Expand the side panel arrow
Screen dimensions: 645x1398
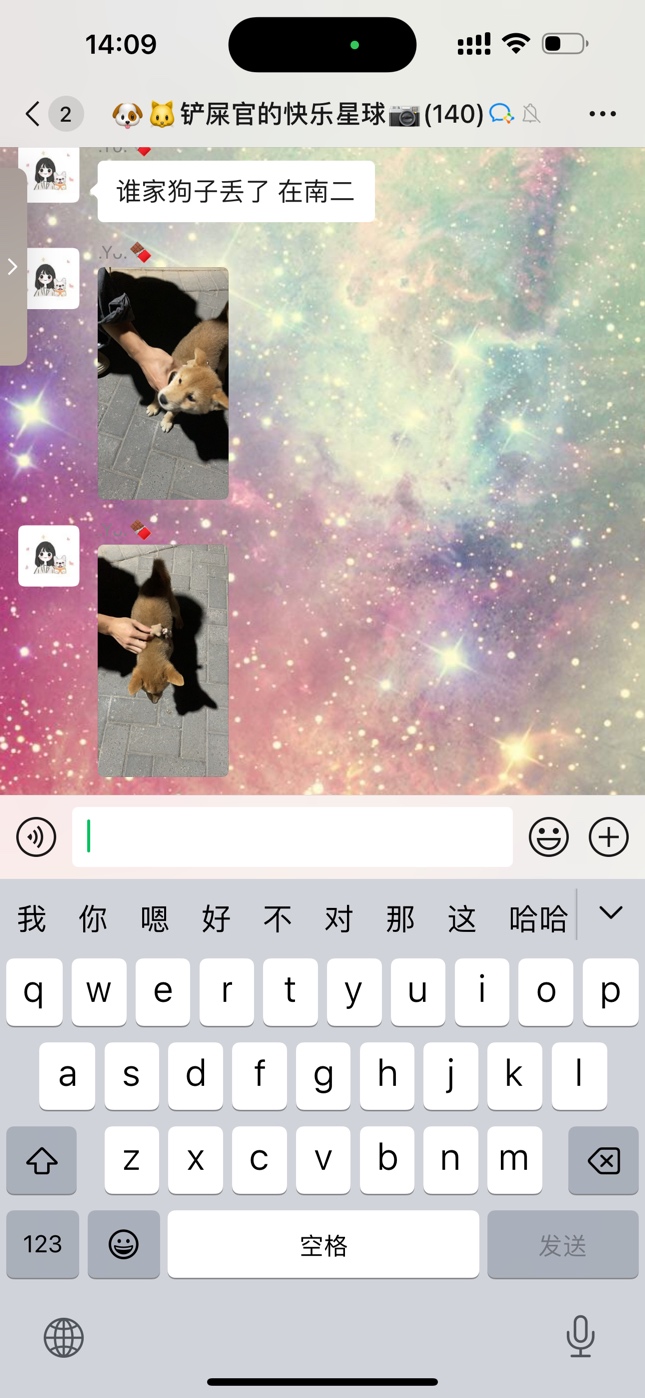[x=12, y=266]
